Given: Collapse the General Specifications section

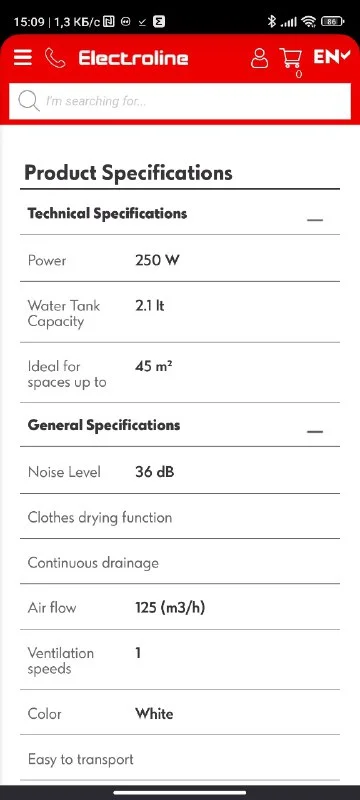Looking at the screenshot, I should click(315, 431).
